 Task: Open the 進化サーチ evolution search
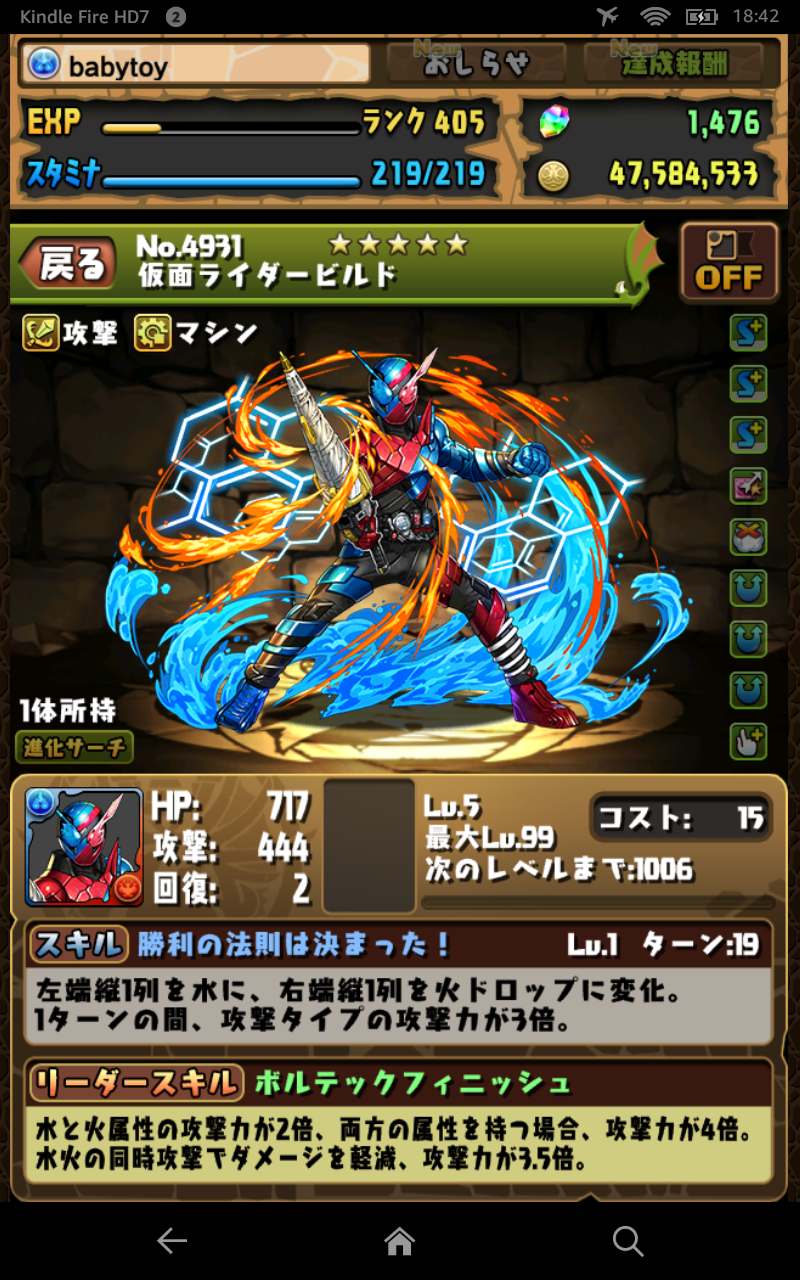click(74, 746)
